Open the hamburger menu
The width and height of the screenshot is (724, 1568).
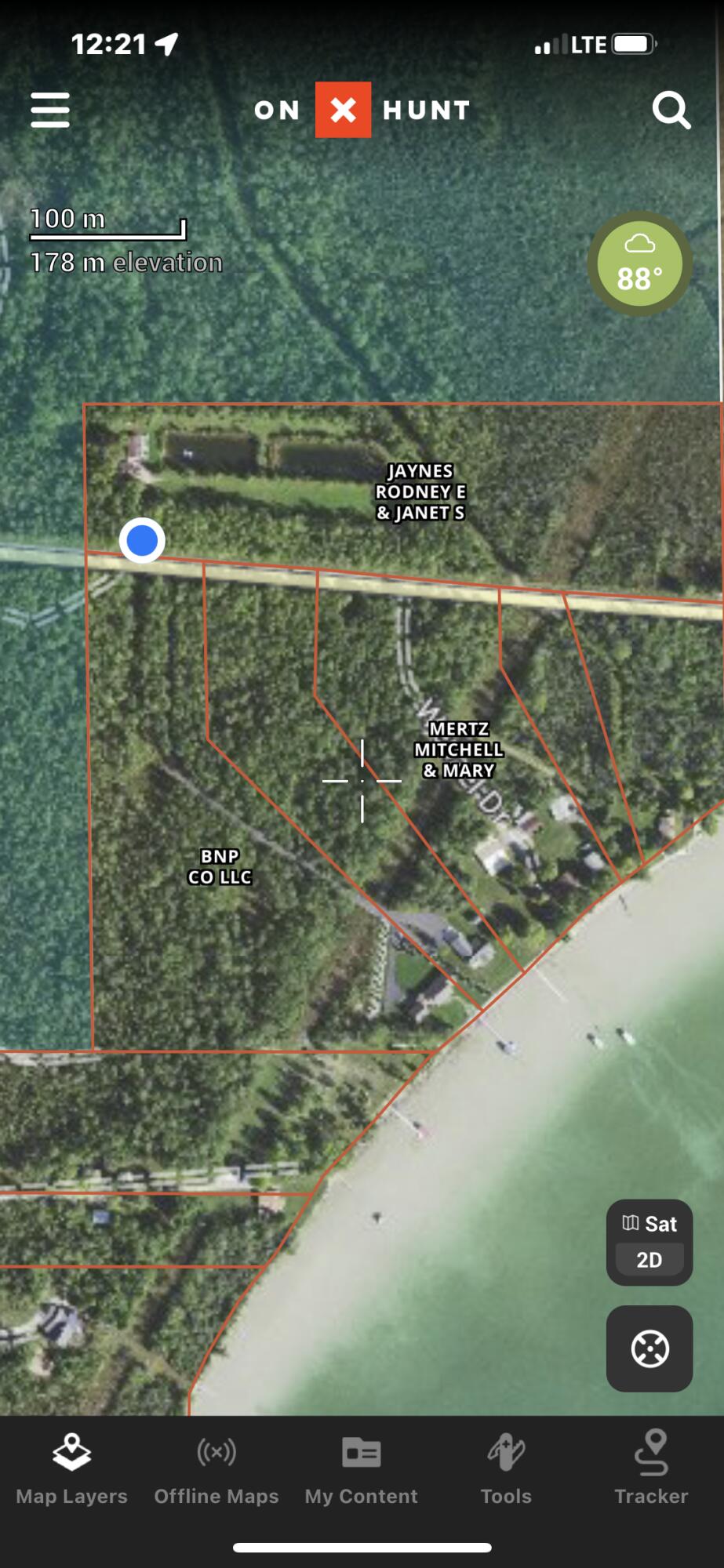50,110
